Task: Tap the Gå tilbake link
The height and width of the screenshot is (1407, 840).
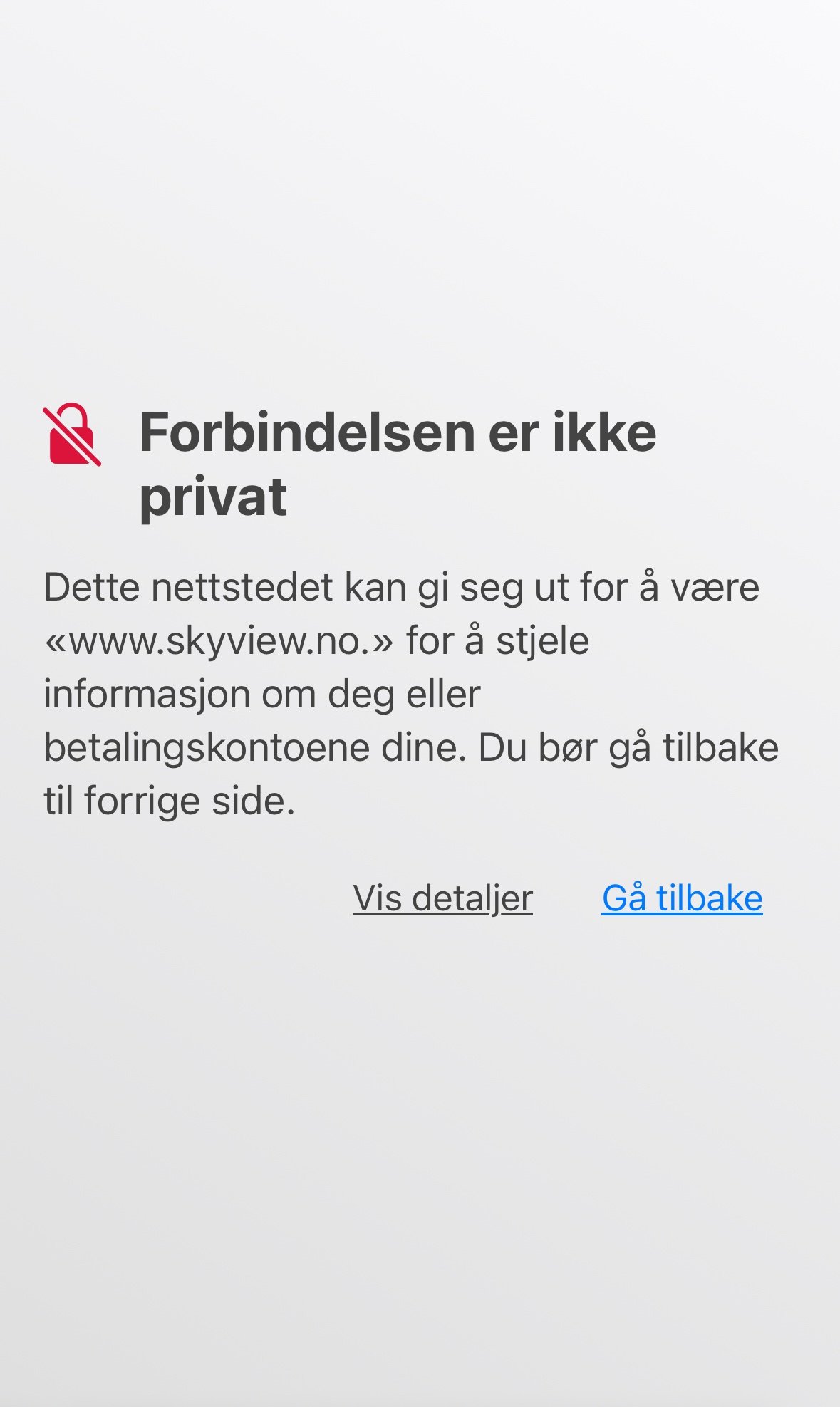Action: tap(682, 898)
